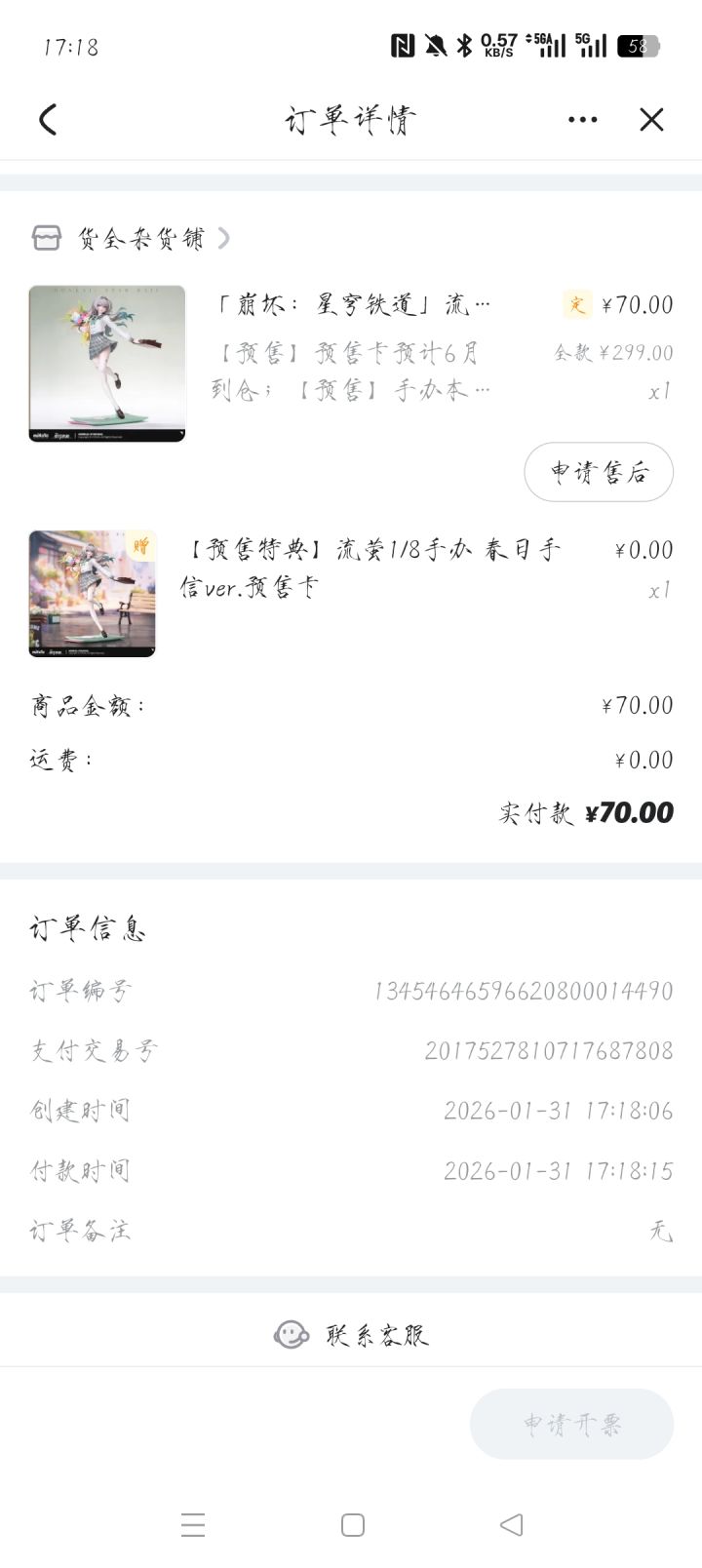Open the 预售特典 gift item thumbnail
702x1568 pixels.
(93, 593)
